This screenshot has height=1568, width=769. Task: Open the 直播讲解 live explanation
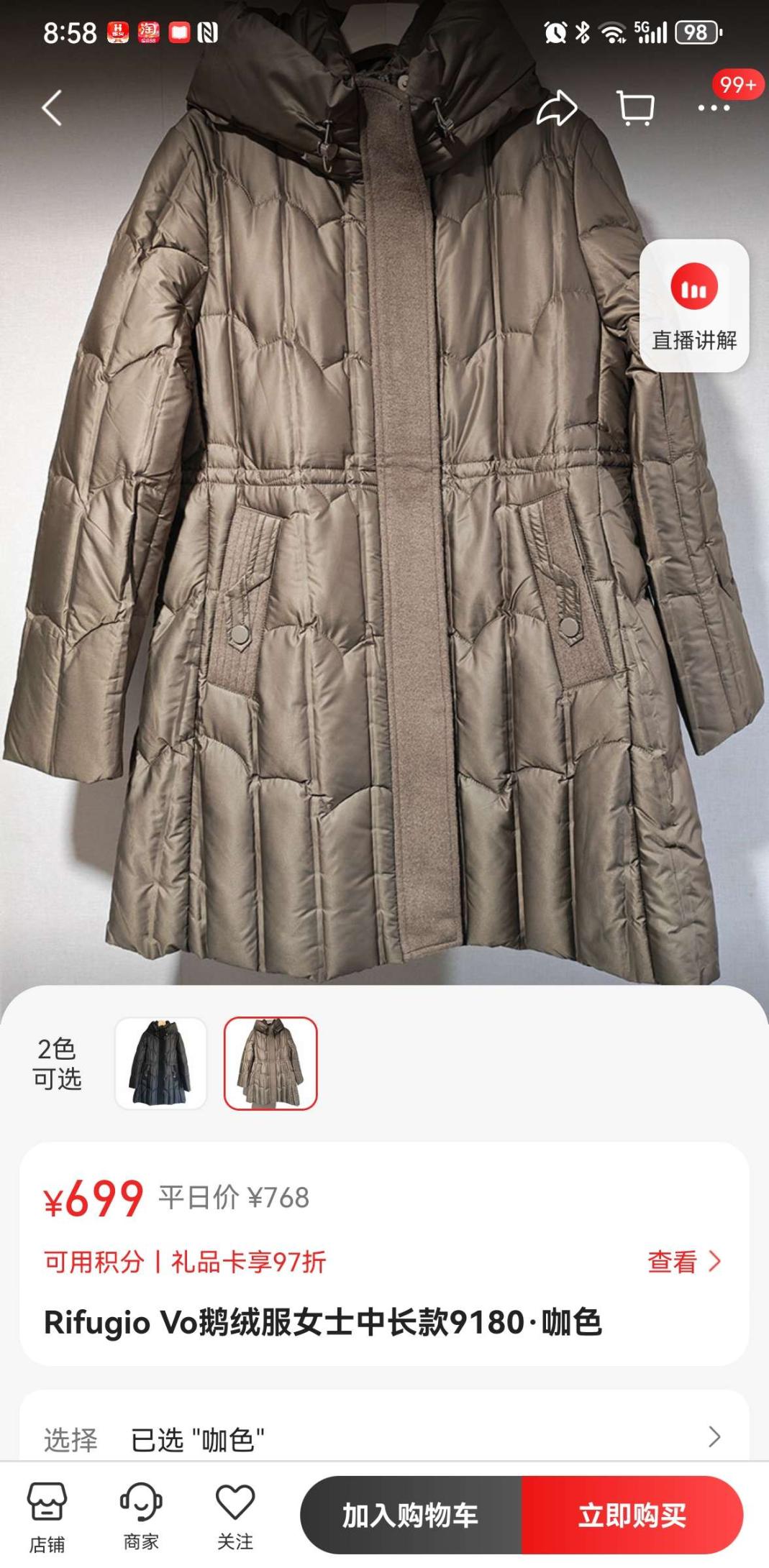[x=694, y=306]
